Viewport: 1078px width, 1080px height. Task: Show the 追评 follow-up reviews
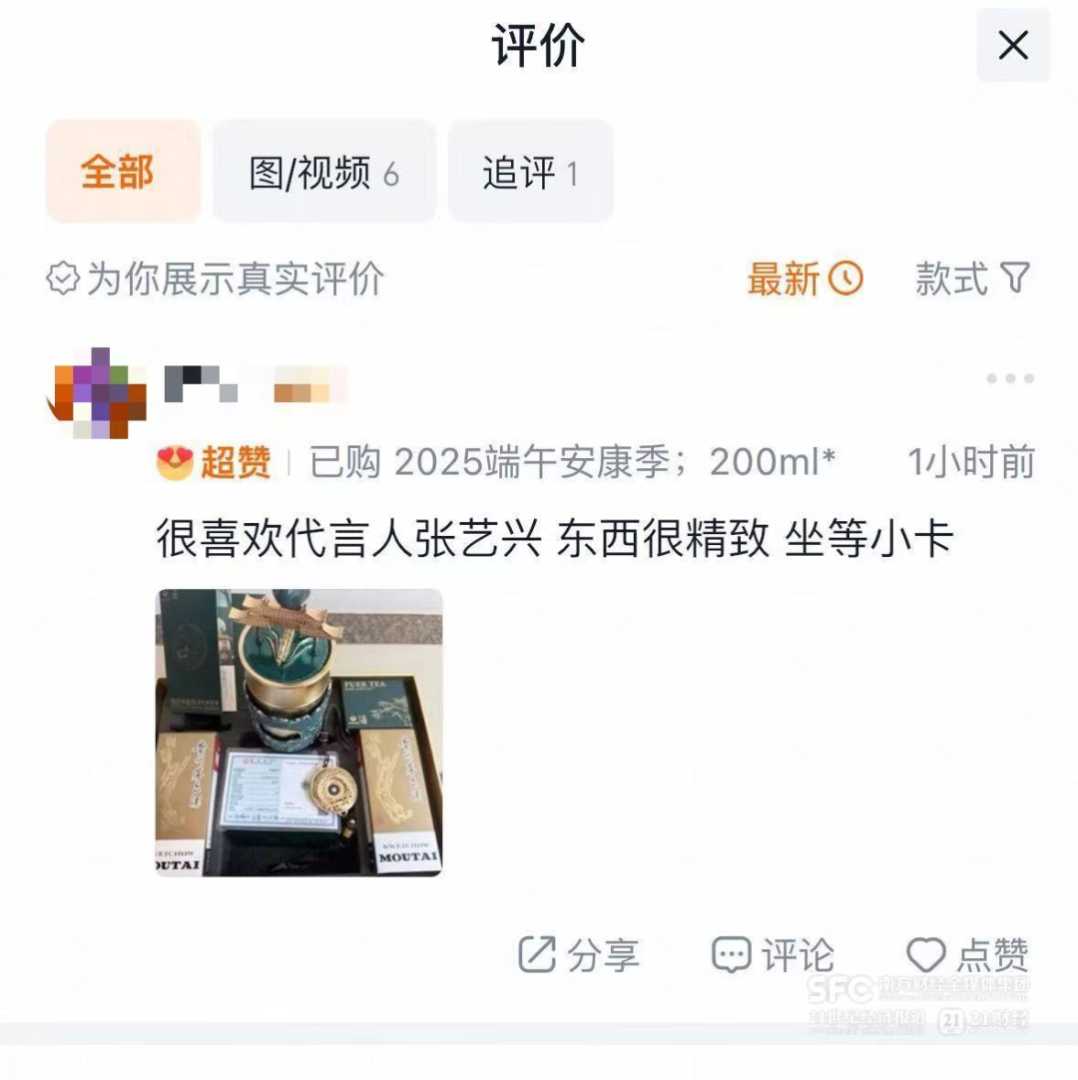click(x=530, y=173)
